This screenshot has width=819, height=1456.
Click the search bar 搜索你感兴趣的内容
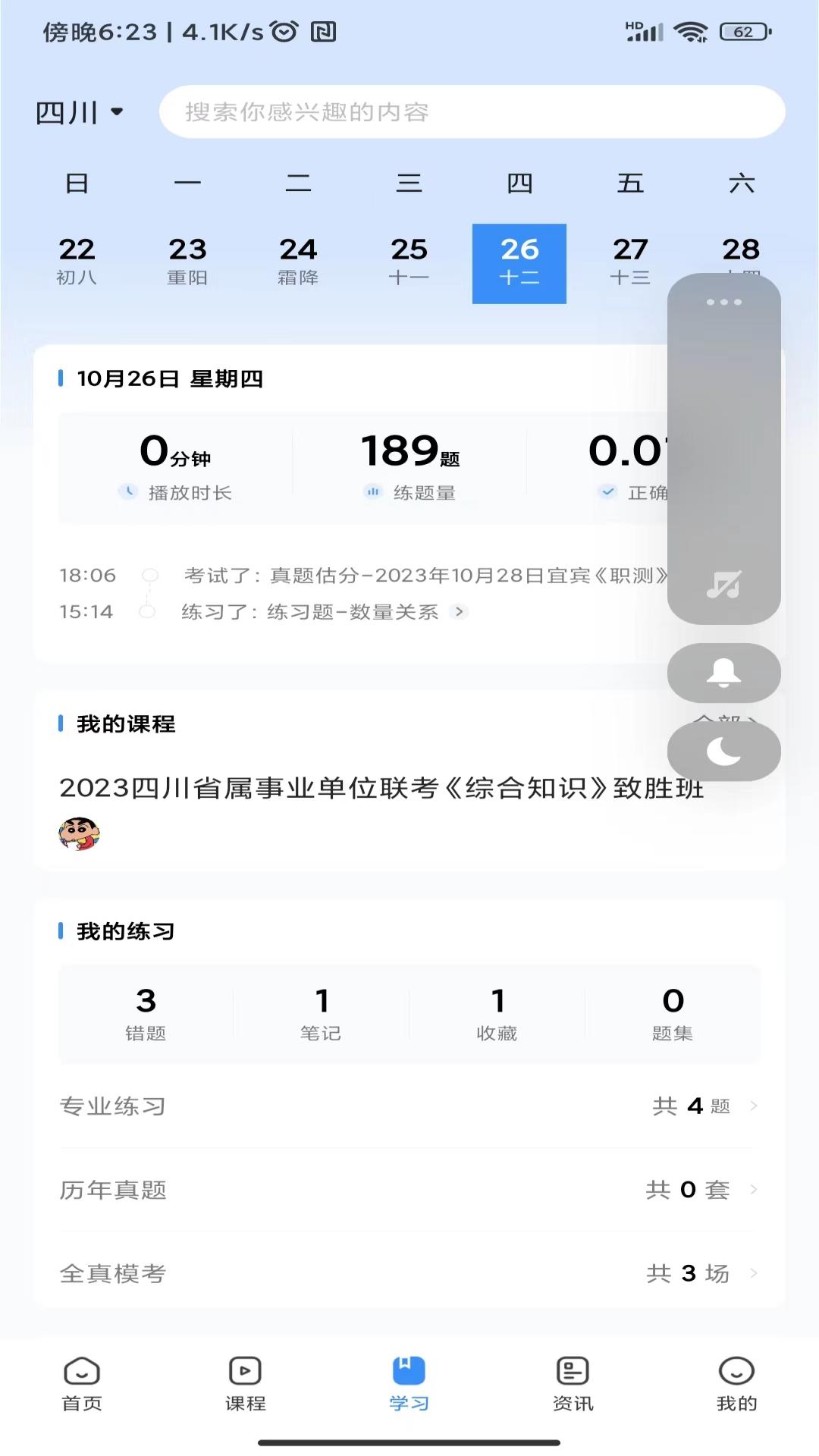(470, 112)
